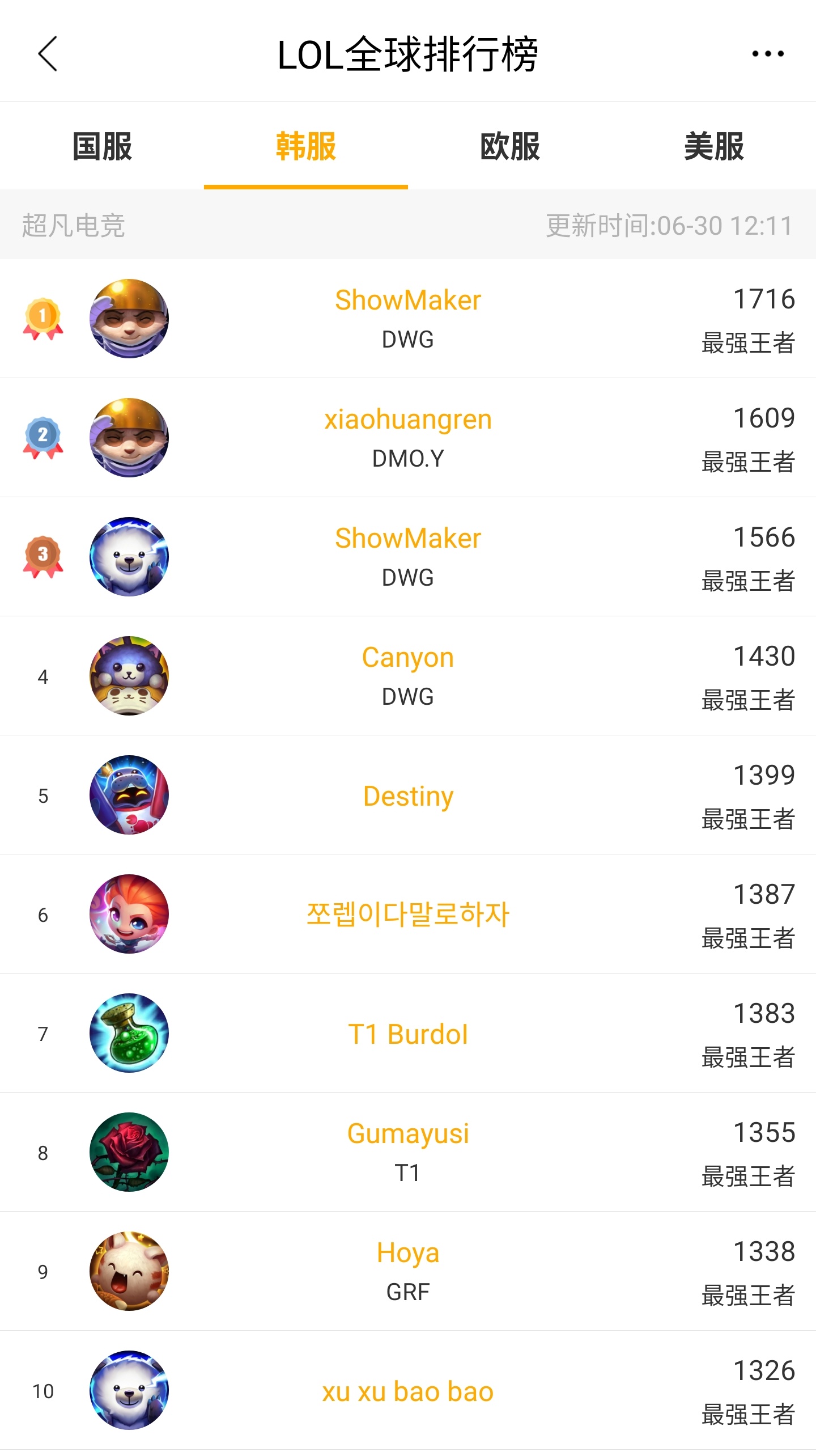816x1456 pixels.
Task: Open rank 3 ShowMaker with 1566 points
Action: point(408,556)
